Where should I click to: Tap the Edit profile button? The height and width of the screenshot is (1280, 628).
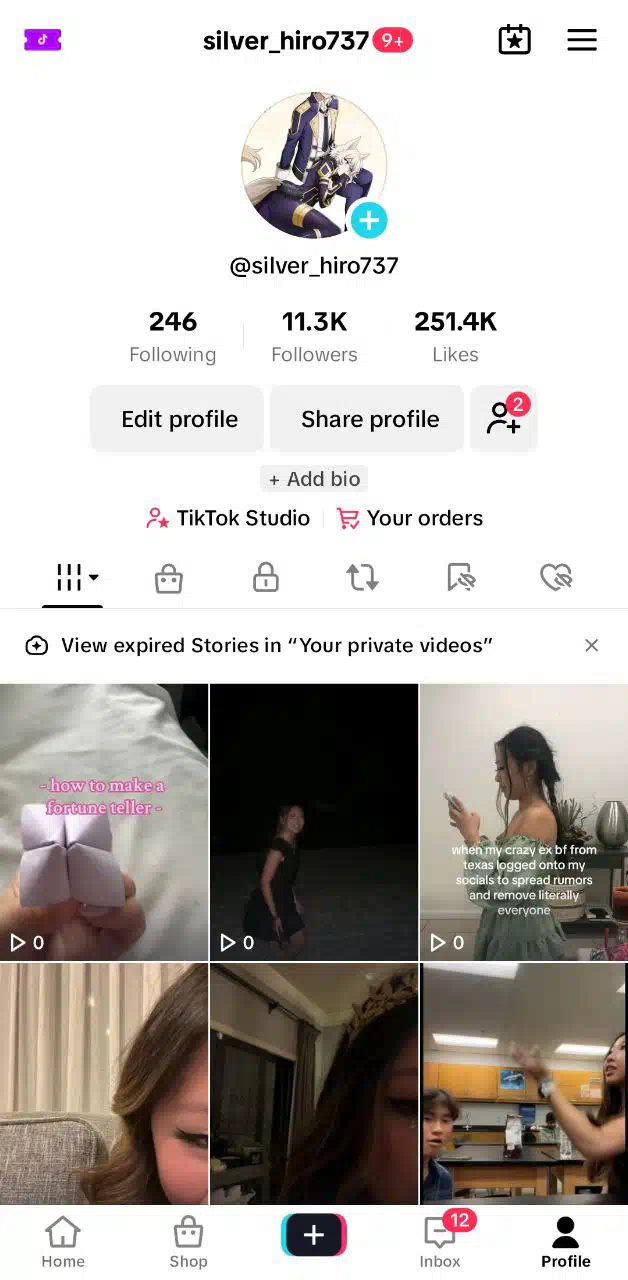point(178,419)
